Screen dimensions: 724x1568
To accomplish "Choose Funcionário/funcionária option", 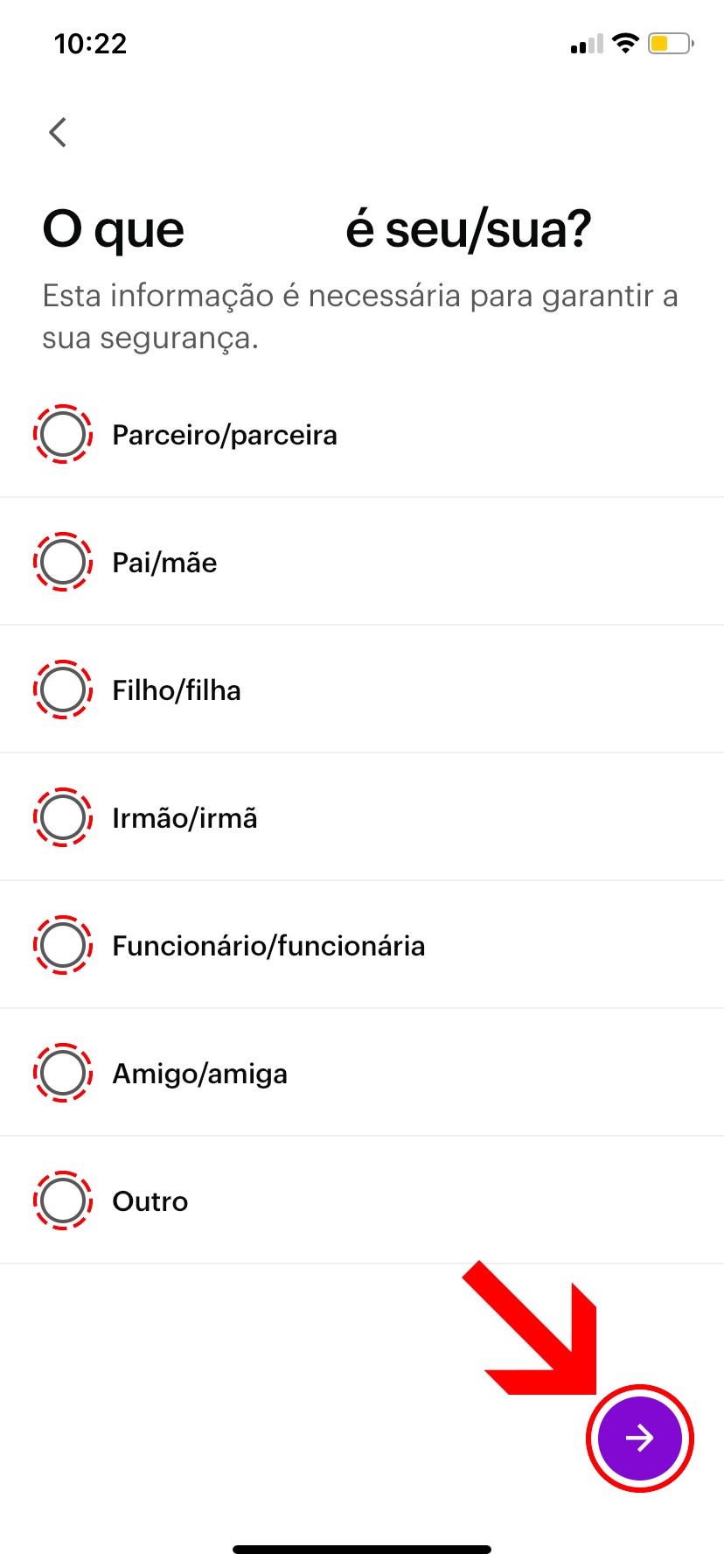I will point(63,945).
